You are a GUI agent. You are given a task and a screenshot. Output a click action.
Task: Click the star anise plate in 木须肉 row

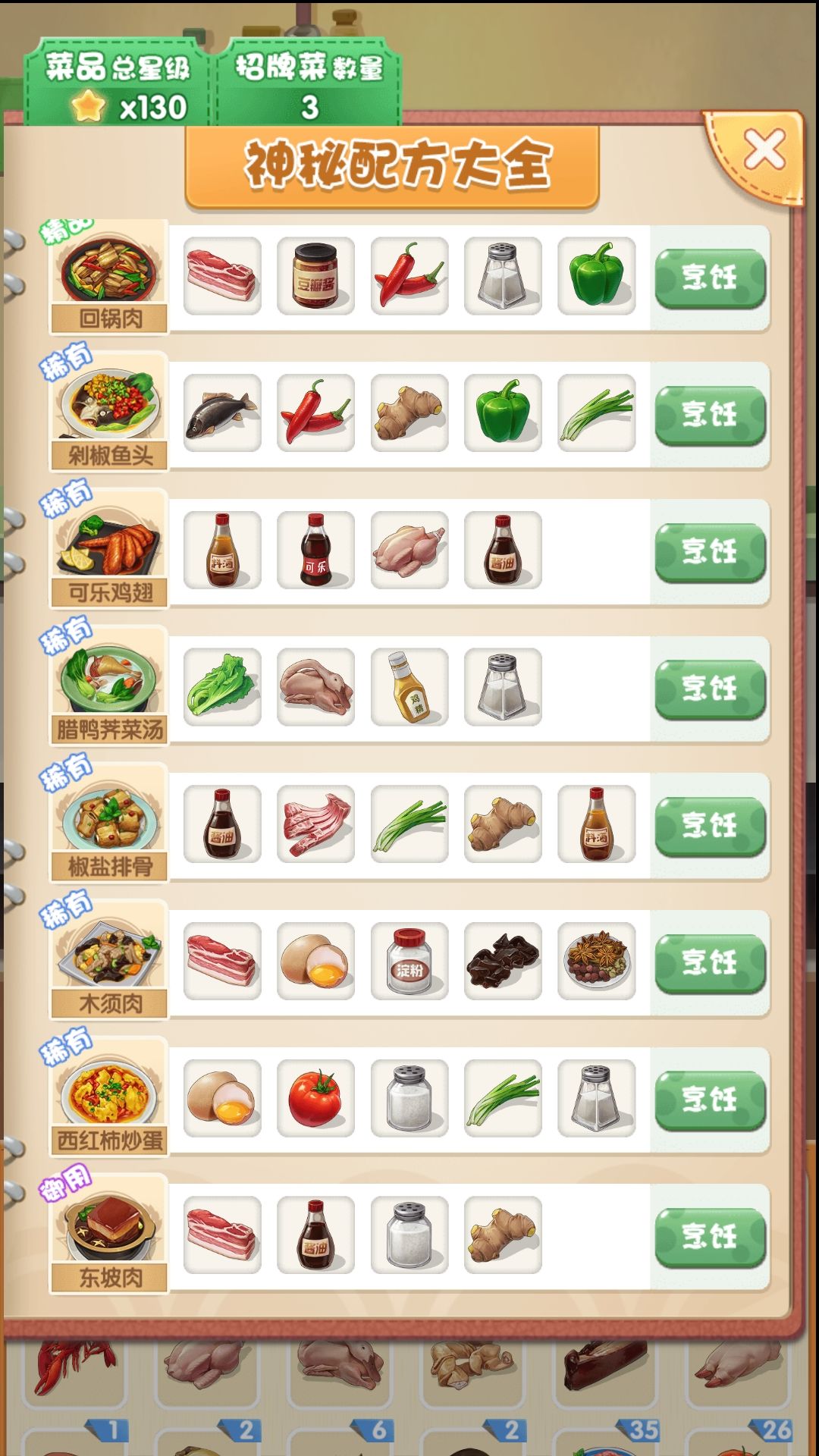tap(597, 962)
